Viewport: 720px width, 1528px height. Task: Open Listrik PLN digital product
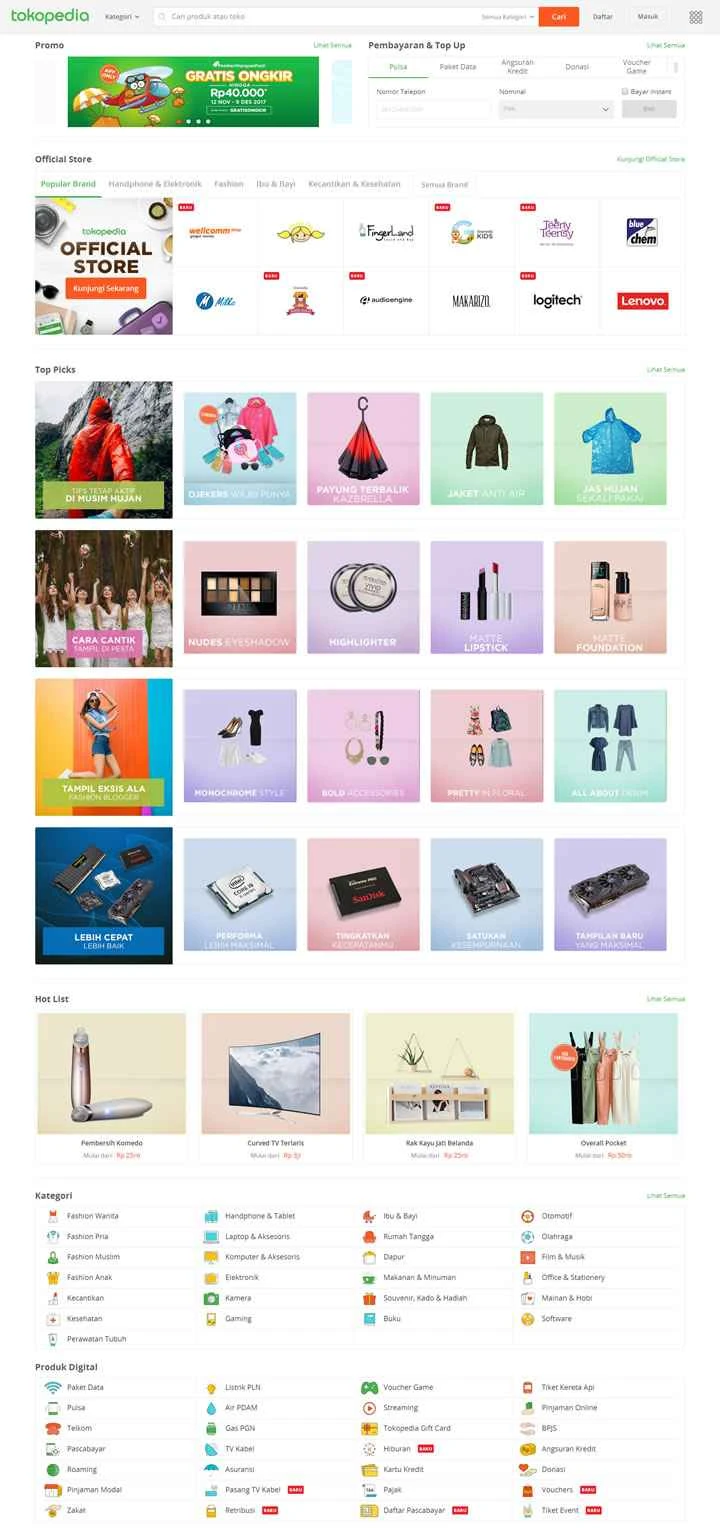242,1388
